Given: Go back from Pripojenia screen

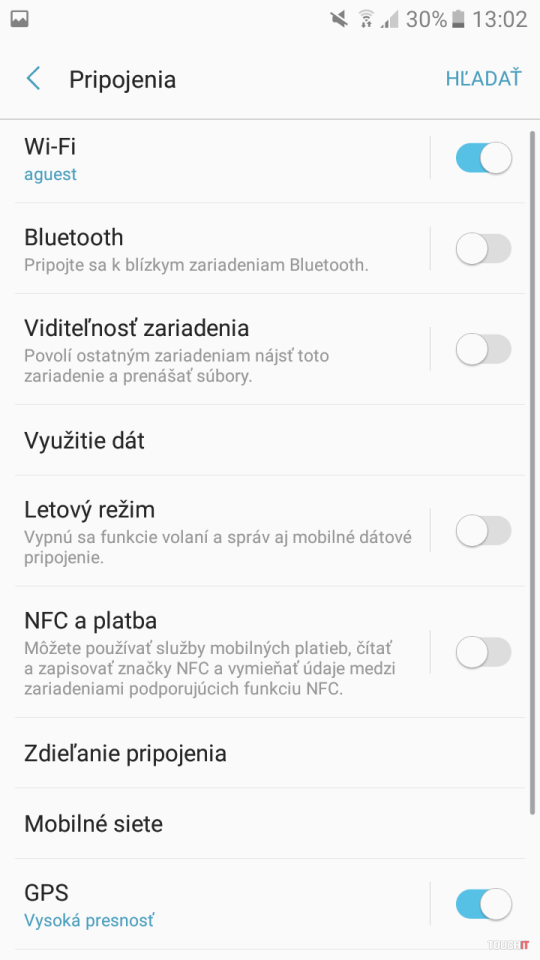Looking at the screenshot, I should coord(33,79).
